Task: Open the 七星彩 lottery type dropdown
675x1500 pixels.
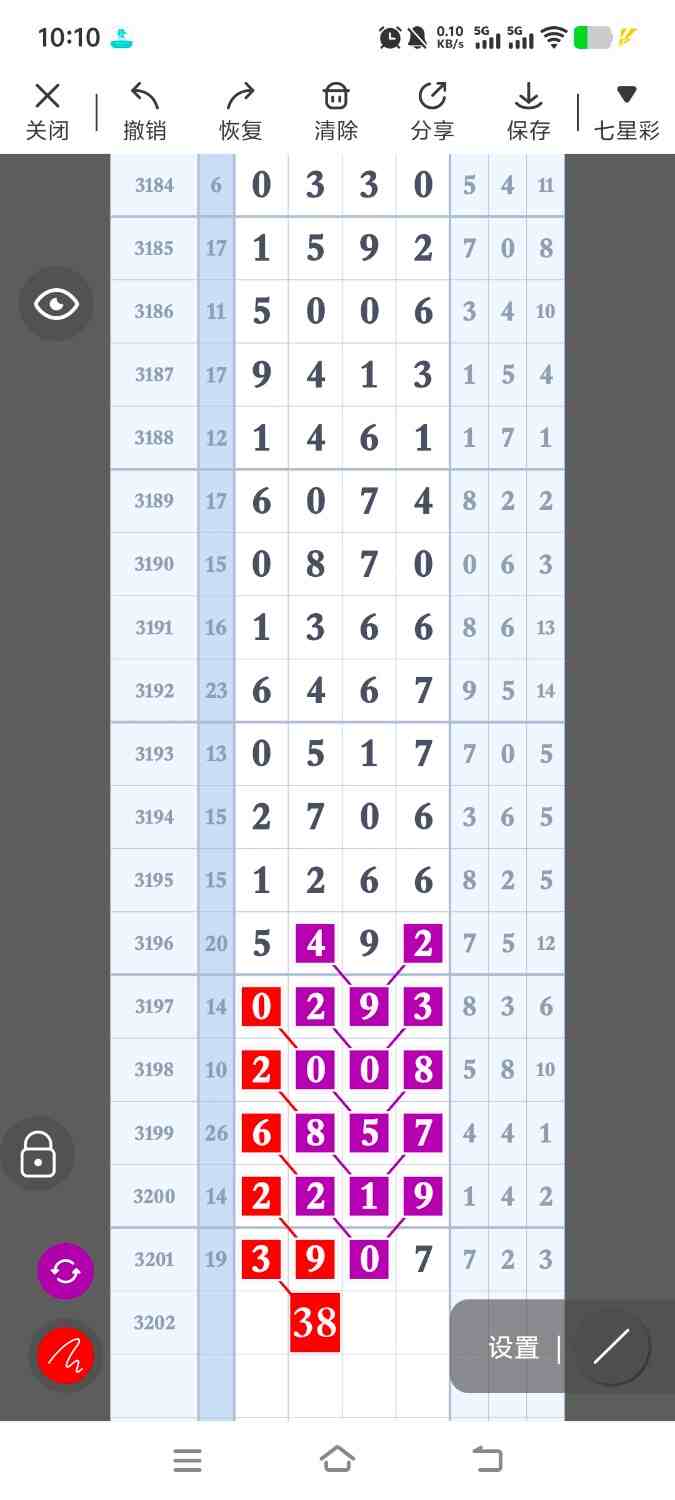Action: point(627,112)
